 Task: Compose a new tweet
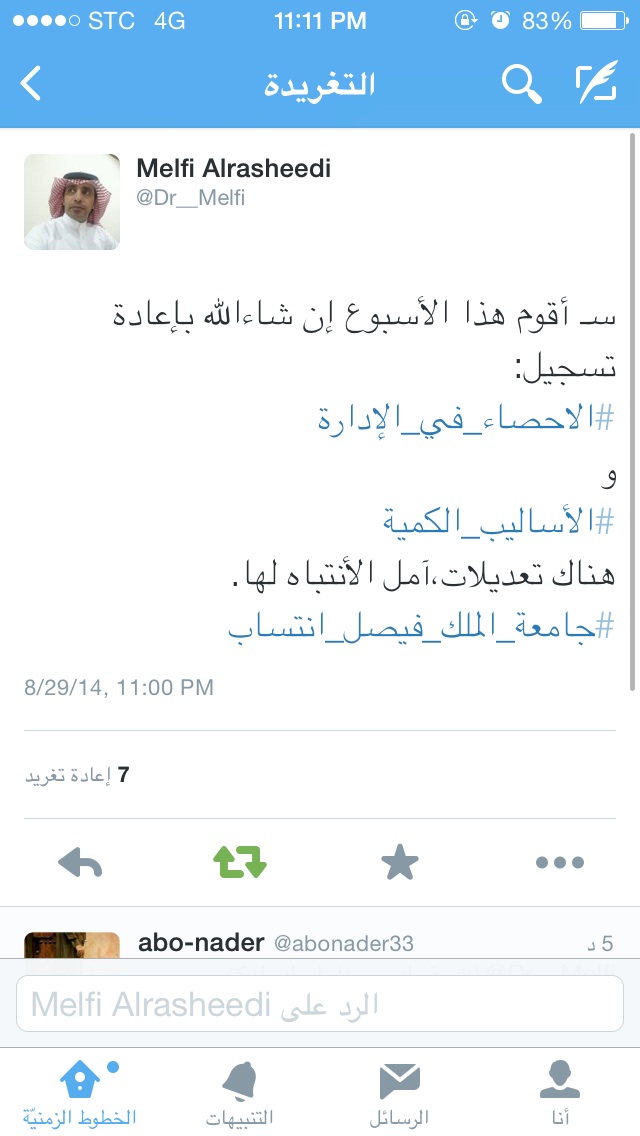597,82
